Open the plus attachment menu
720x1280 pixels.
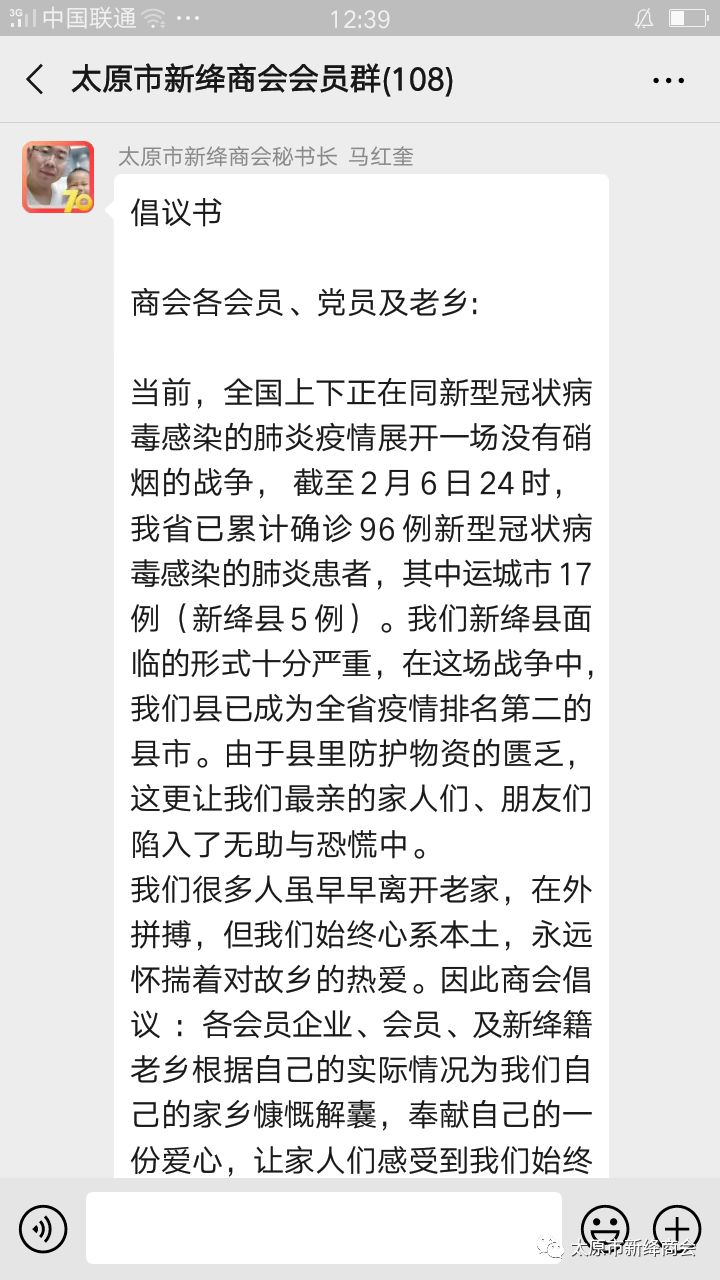[x=677, y=1228]
